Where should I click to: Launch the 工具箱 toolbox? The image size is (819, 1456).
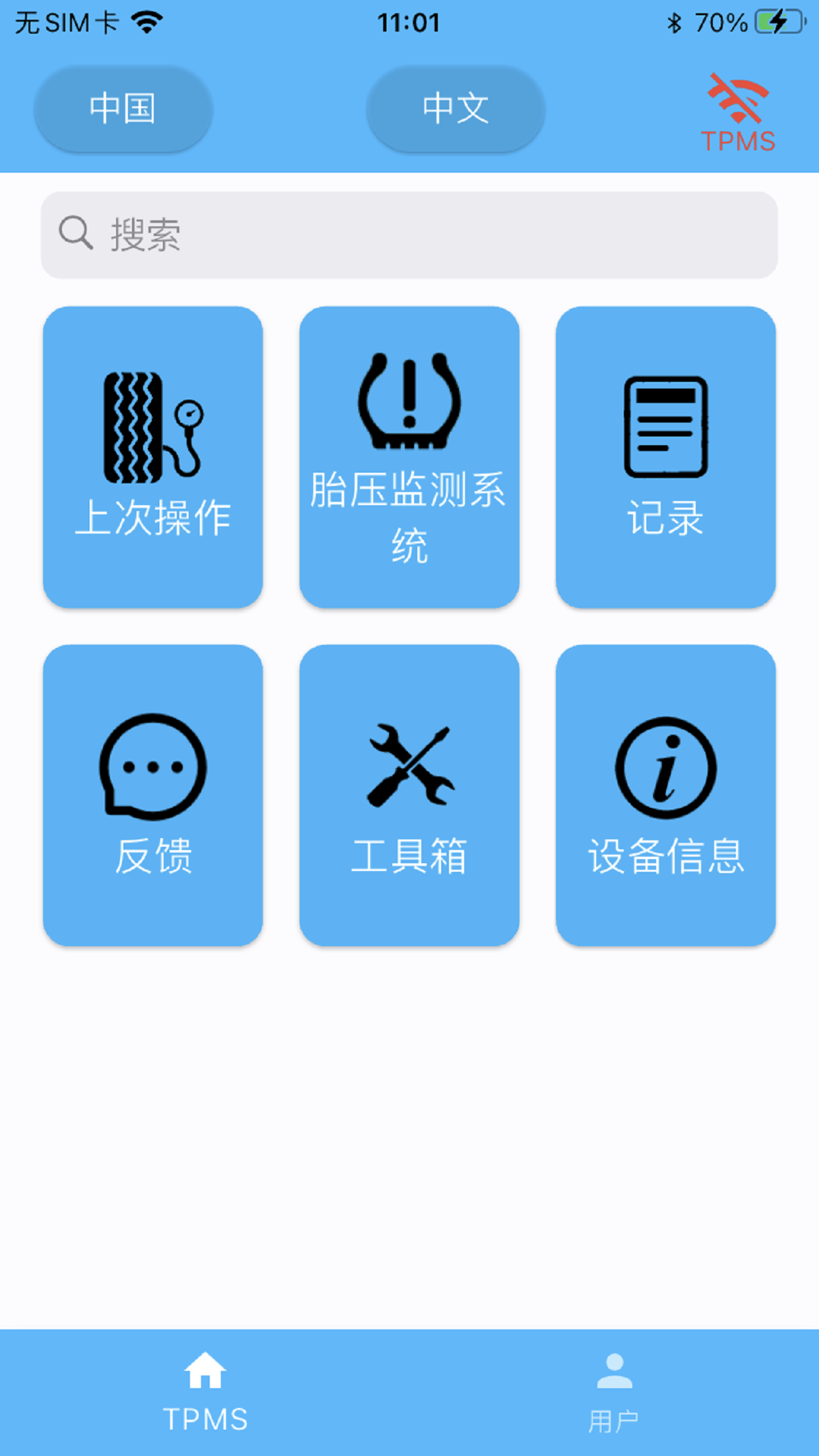(409, 795)
